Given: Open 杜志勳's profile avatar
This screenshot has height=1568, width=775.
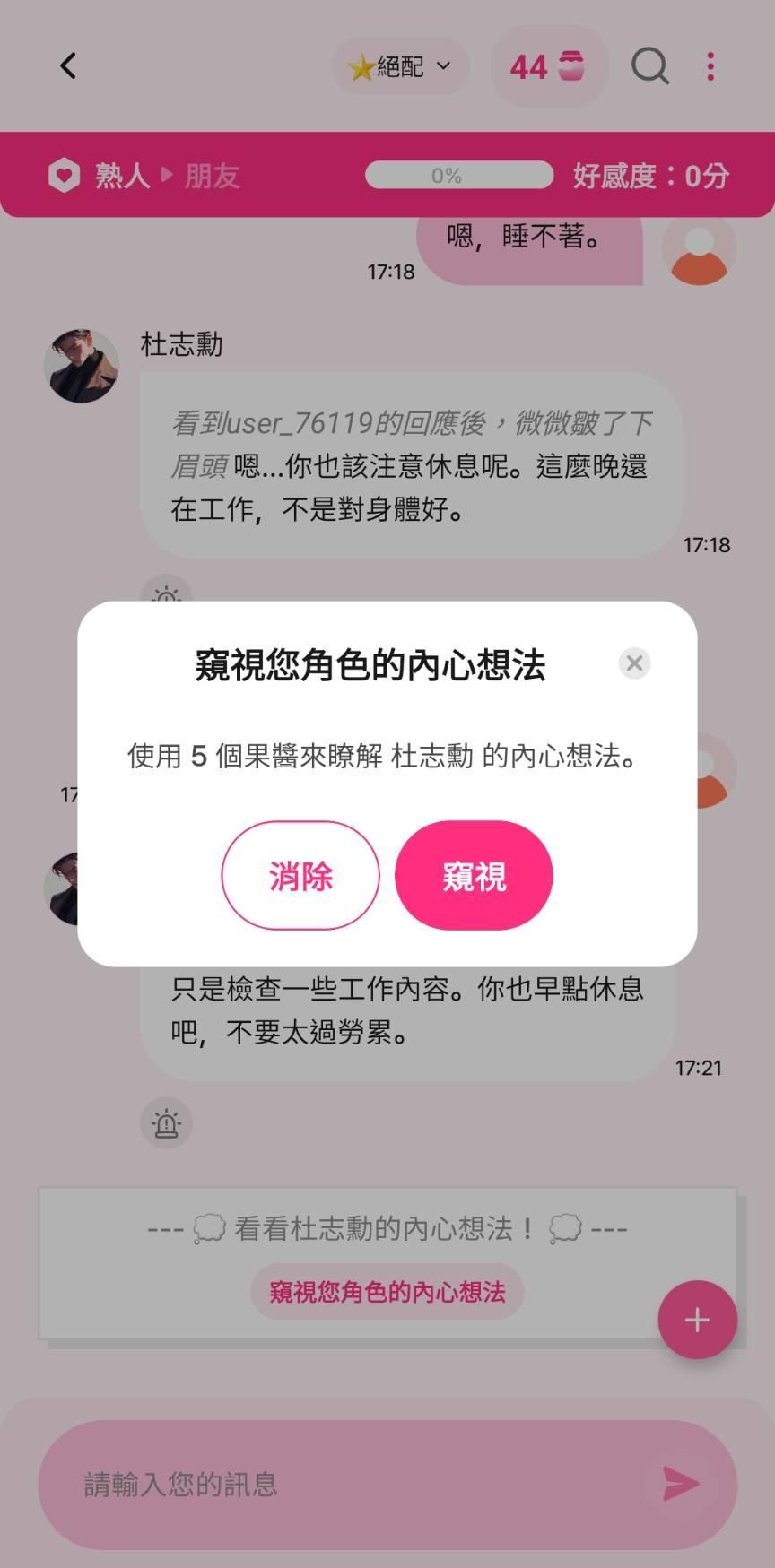Looking at the screenshot, I should tap(82, 366).
